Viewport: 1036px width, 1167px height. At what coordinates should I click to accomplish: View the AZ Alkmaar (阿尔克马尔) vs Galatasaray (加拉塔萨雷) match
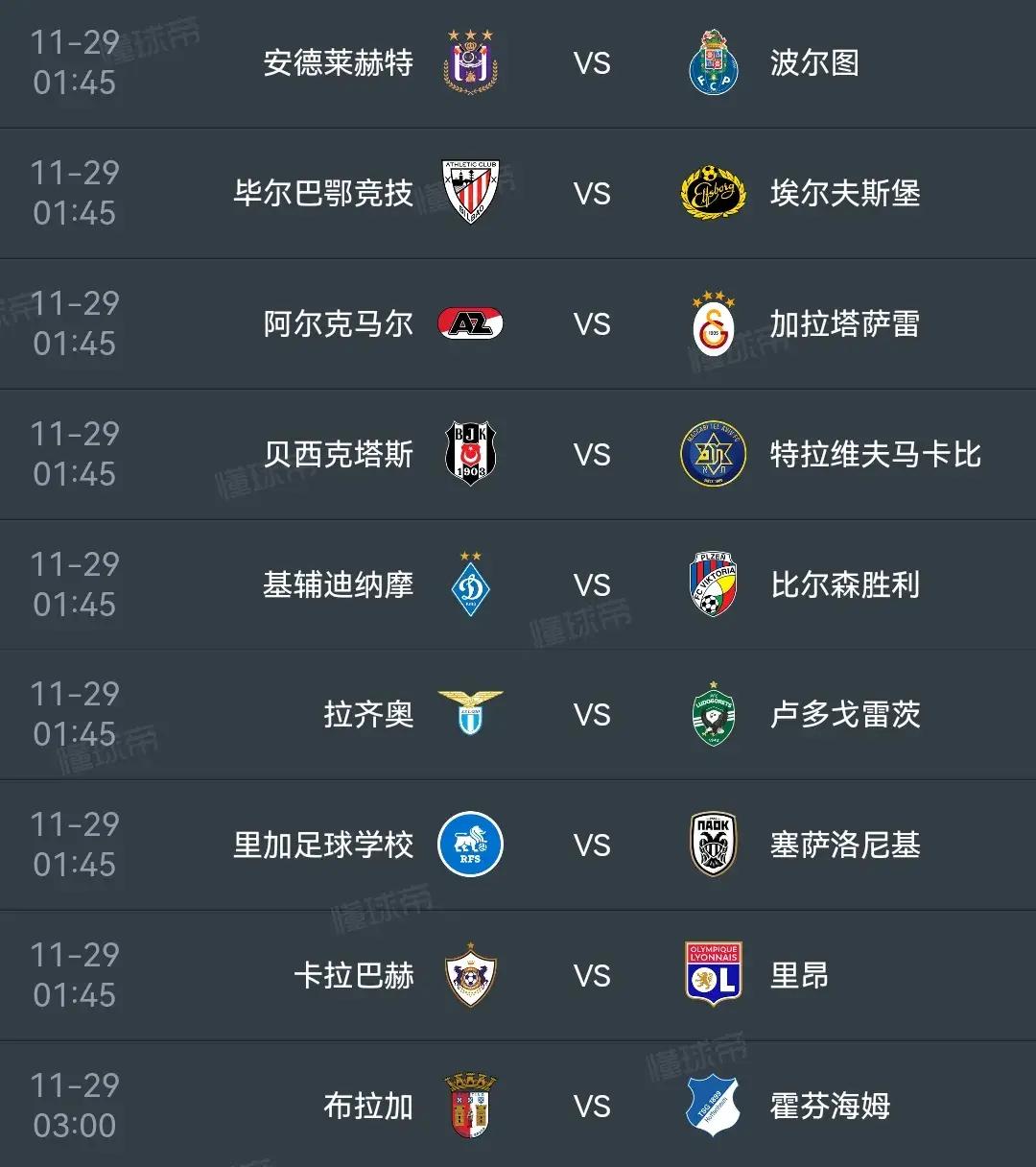point(592,324)
